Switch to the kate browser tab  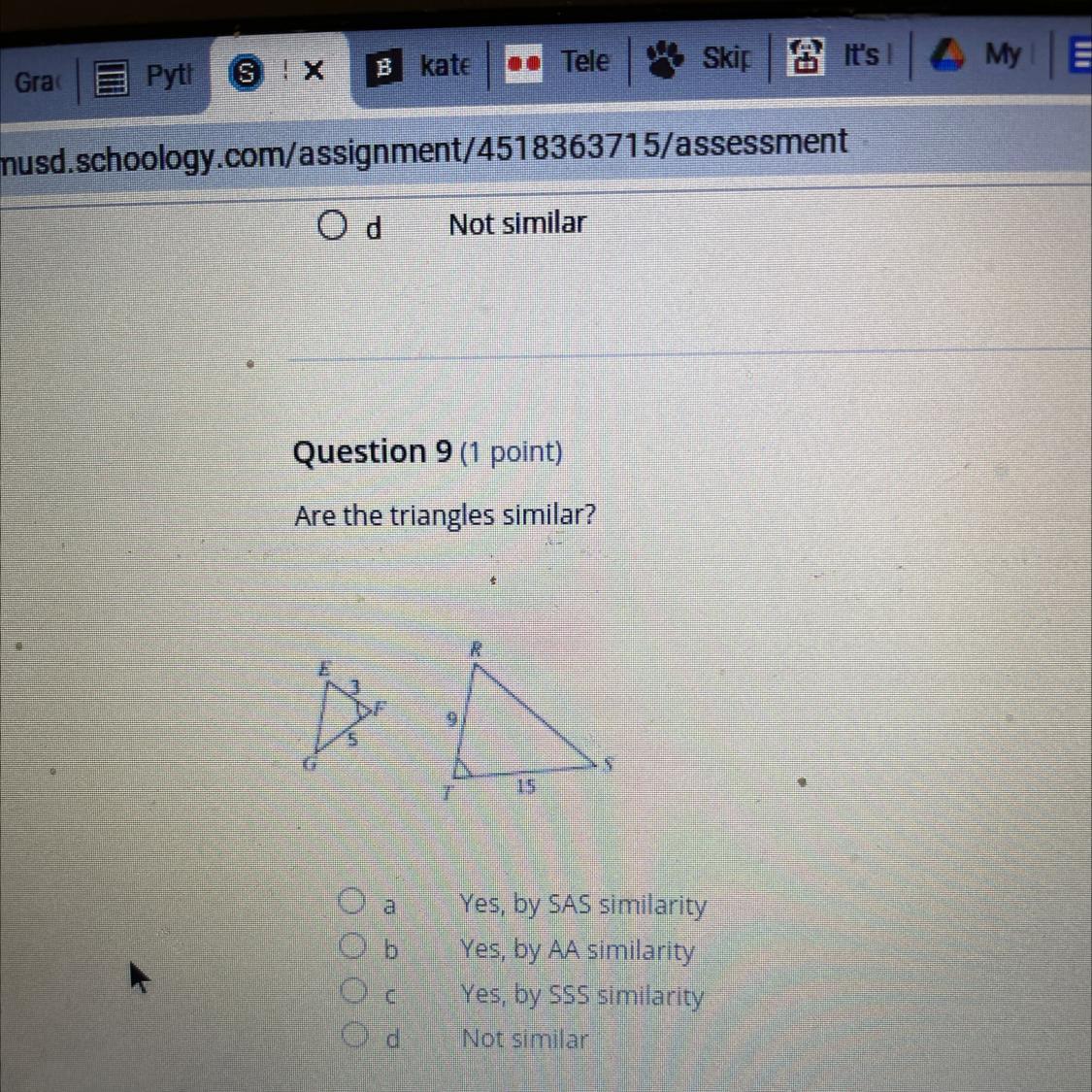[x=420, y=66]
